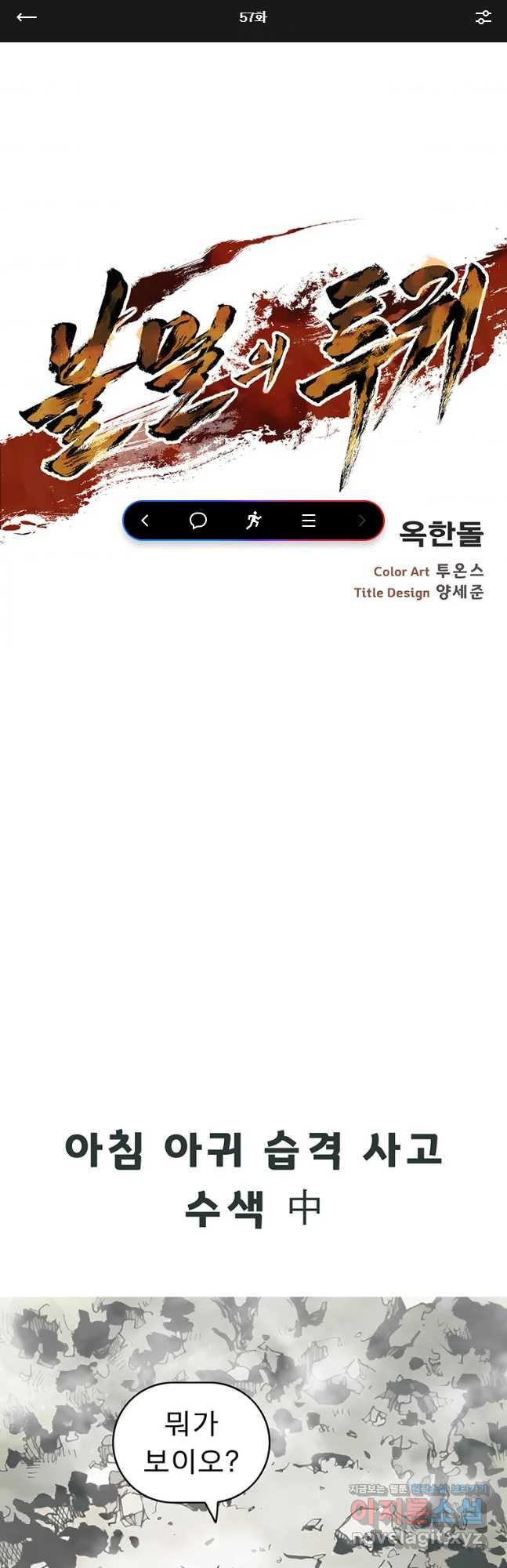This screenshot has width=507, height=1568.
Task: Open the comments bubble
Action: pyautogui.click(x=198, y=521)
